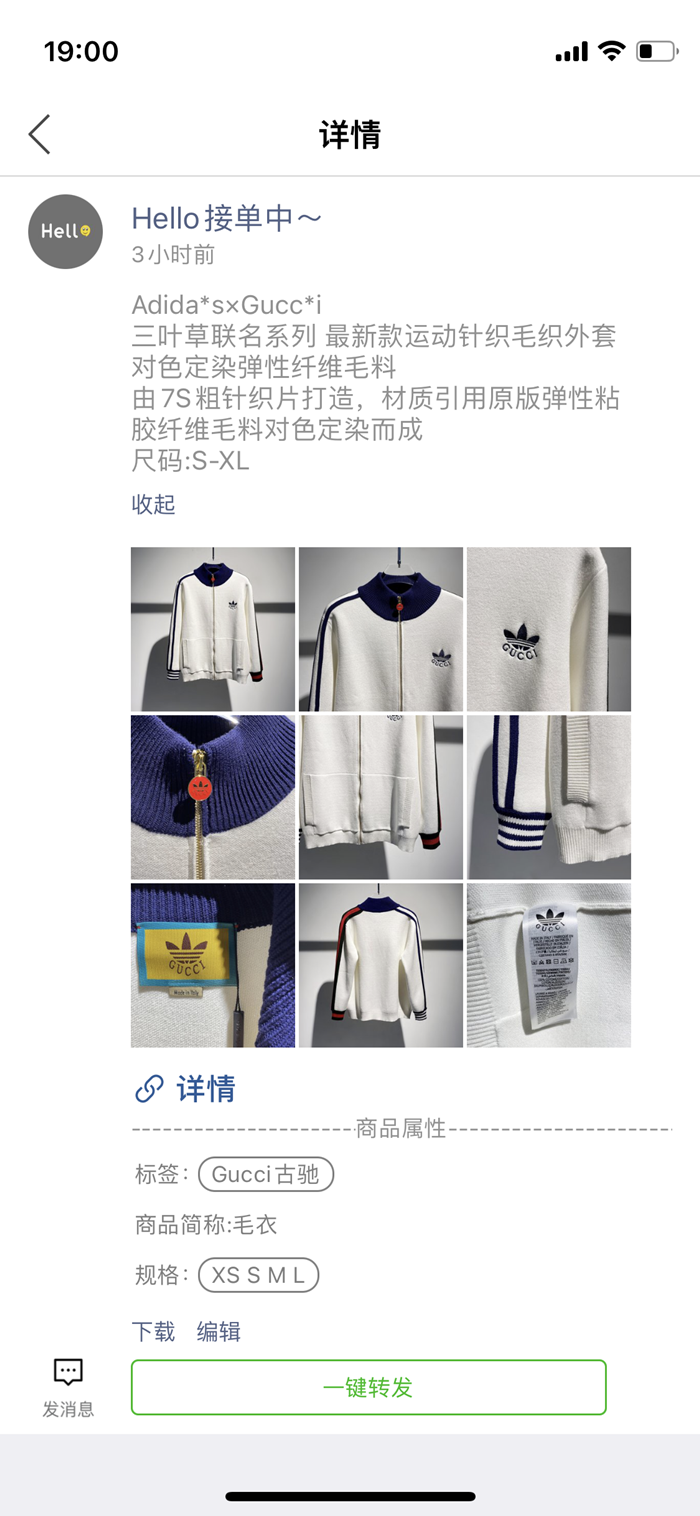Open the photo of the white care tag
Image resolution: width=700 pixels, height=1516 pixels.
coord(549,965)
